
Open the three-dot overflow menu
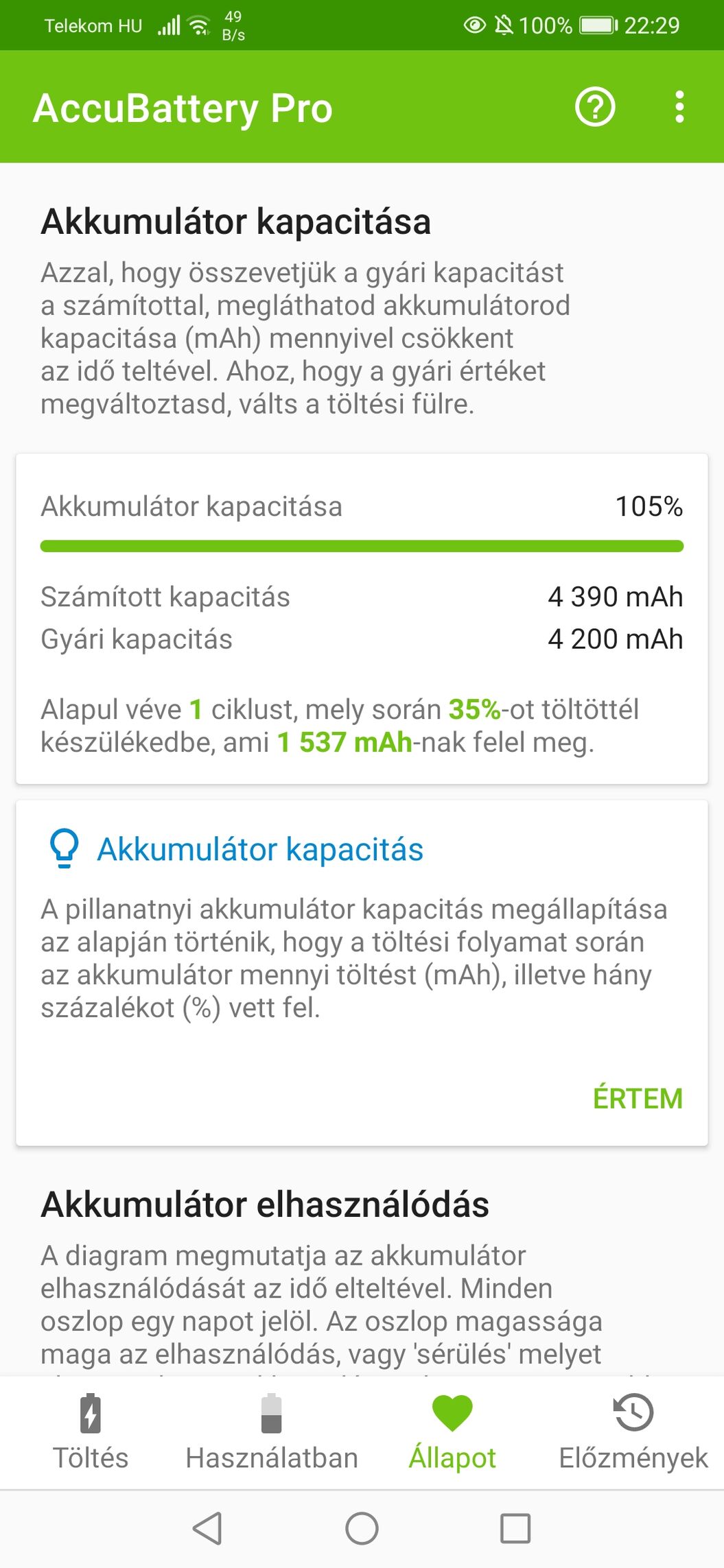(679, 107)
